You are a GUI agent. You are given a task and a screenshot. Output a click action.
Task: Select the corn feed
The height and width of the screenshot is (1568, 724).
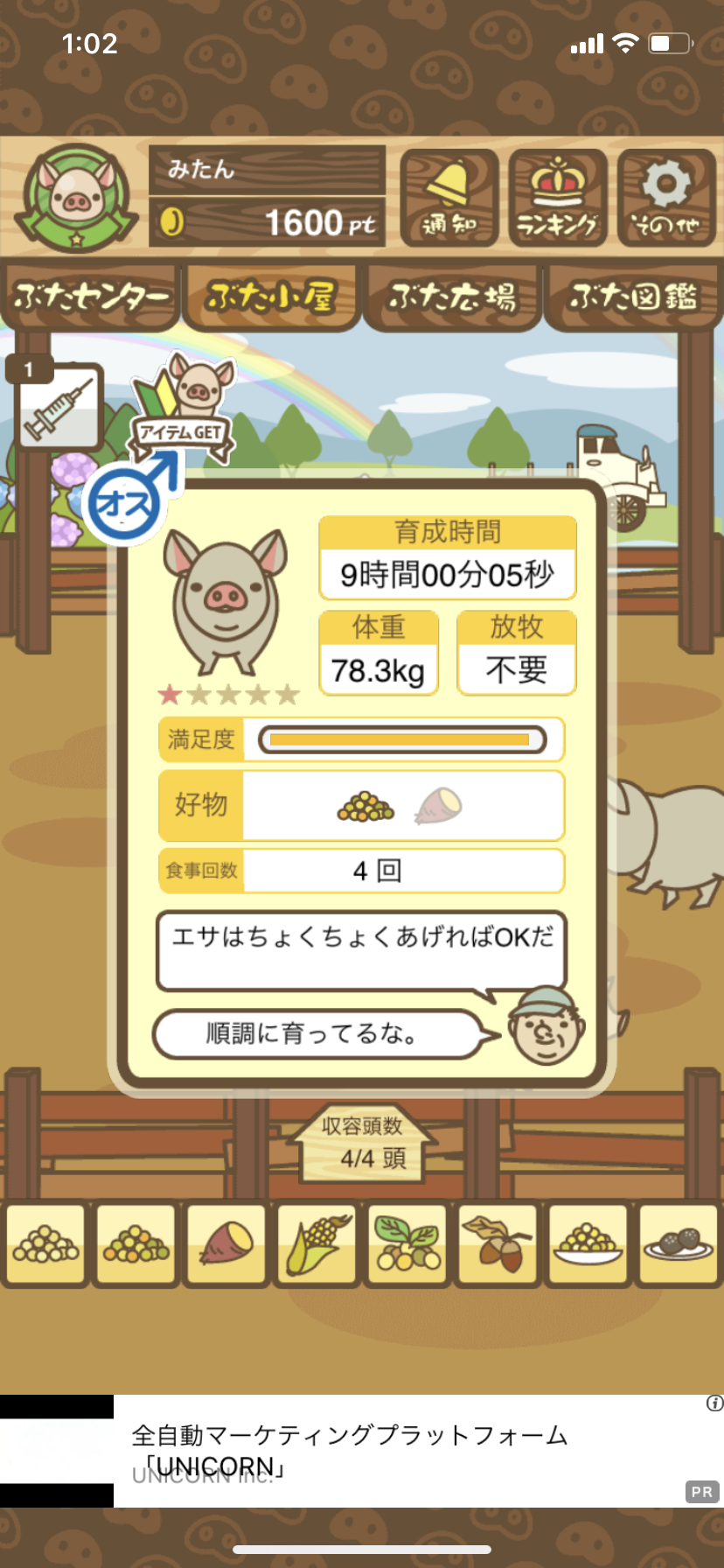[317, 1244]
